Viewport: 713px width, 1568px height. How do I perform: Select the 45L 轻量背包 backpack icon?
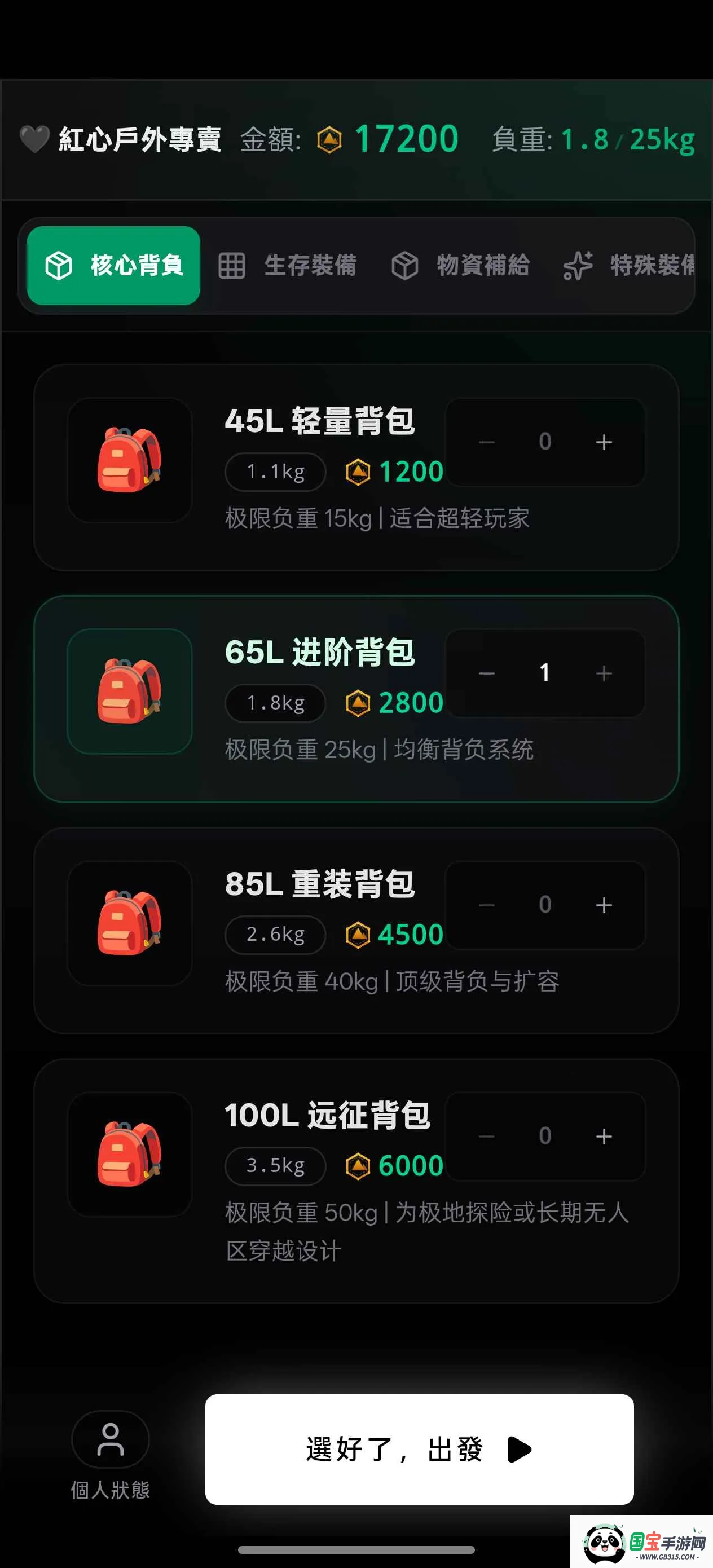pyautogui.click(x=129, y=461)
